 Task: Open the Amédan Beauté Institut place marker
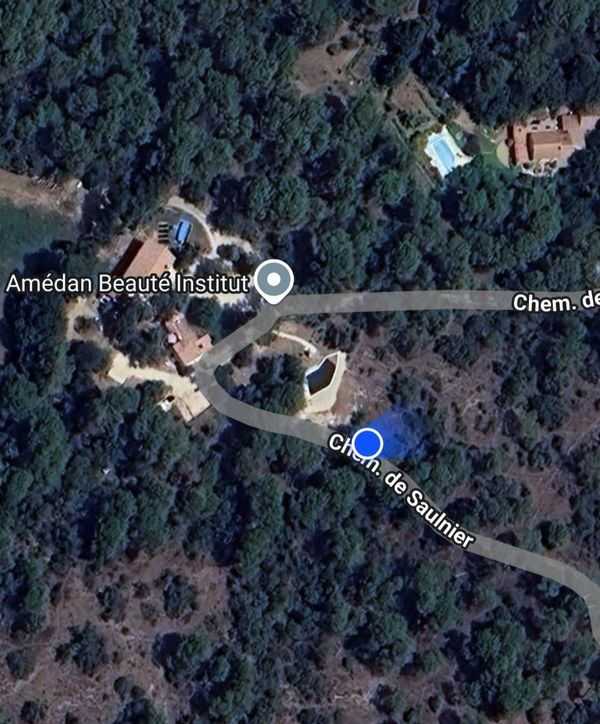(273, 279)
